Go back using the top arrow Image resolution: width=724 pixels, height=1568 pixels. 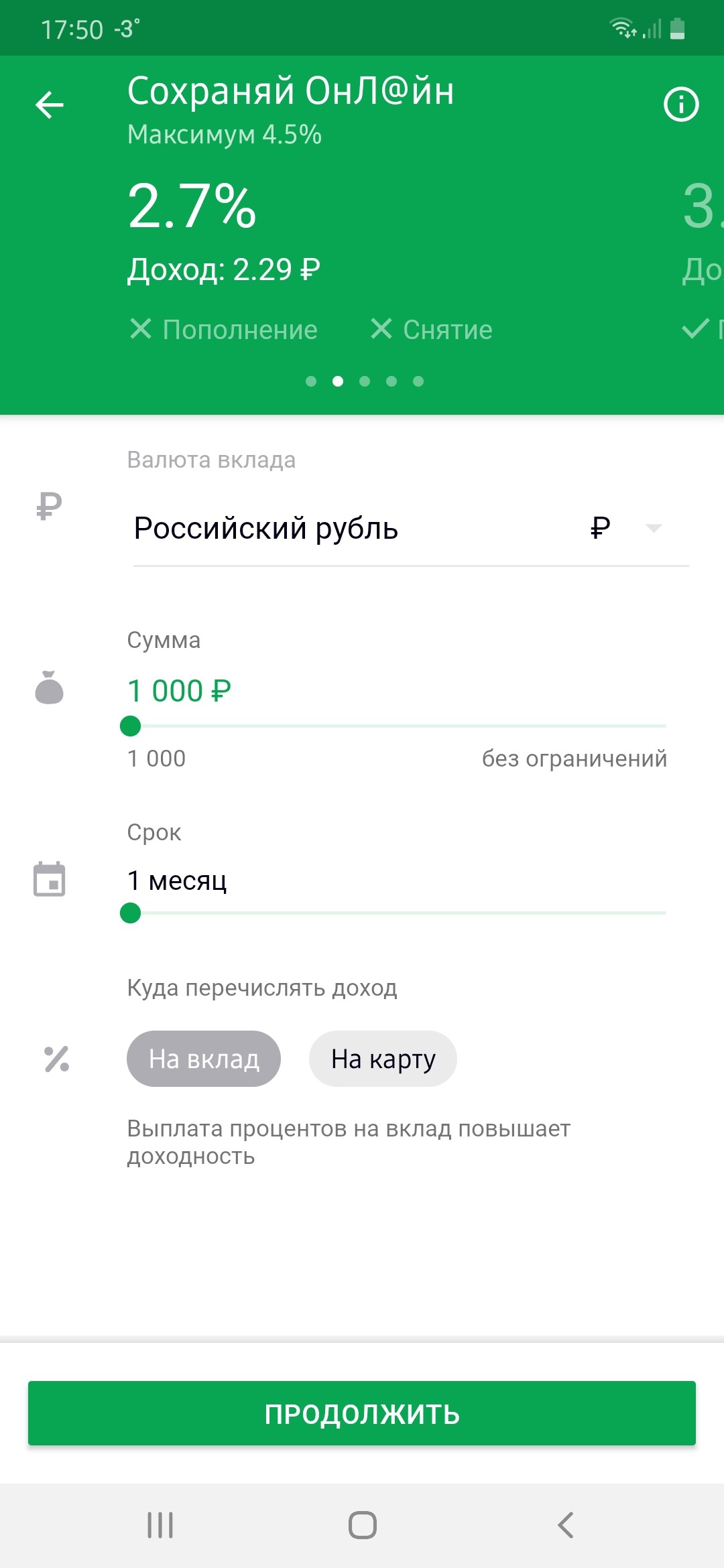pyautogui.click(x=50, y=105)
